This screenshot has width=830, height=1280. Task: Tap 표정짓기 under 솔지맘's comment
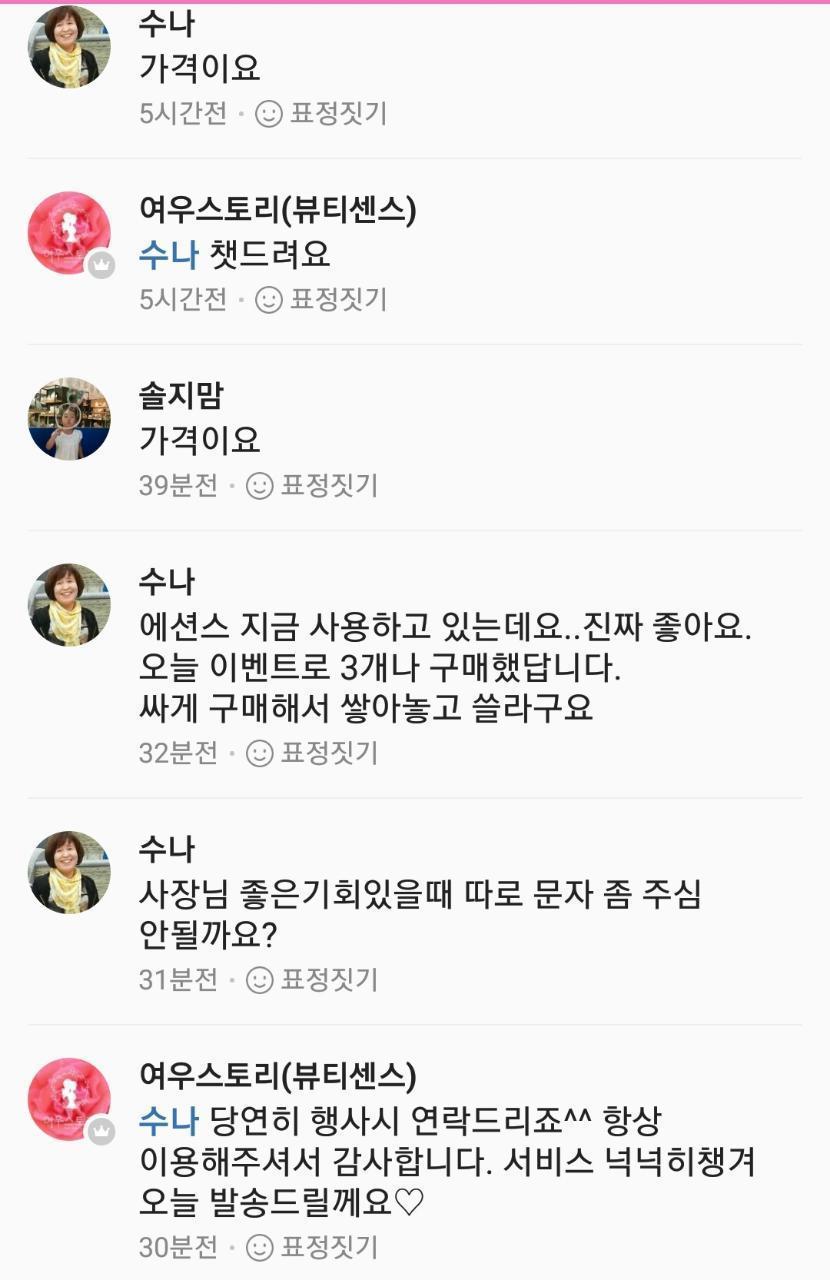(x=312, y=485)
